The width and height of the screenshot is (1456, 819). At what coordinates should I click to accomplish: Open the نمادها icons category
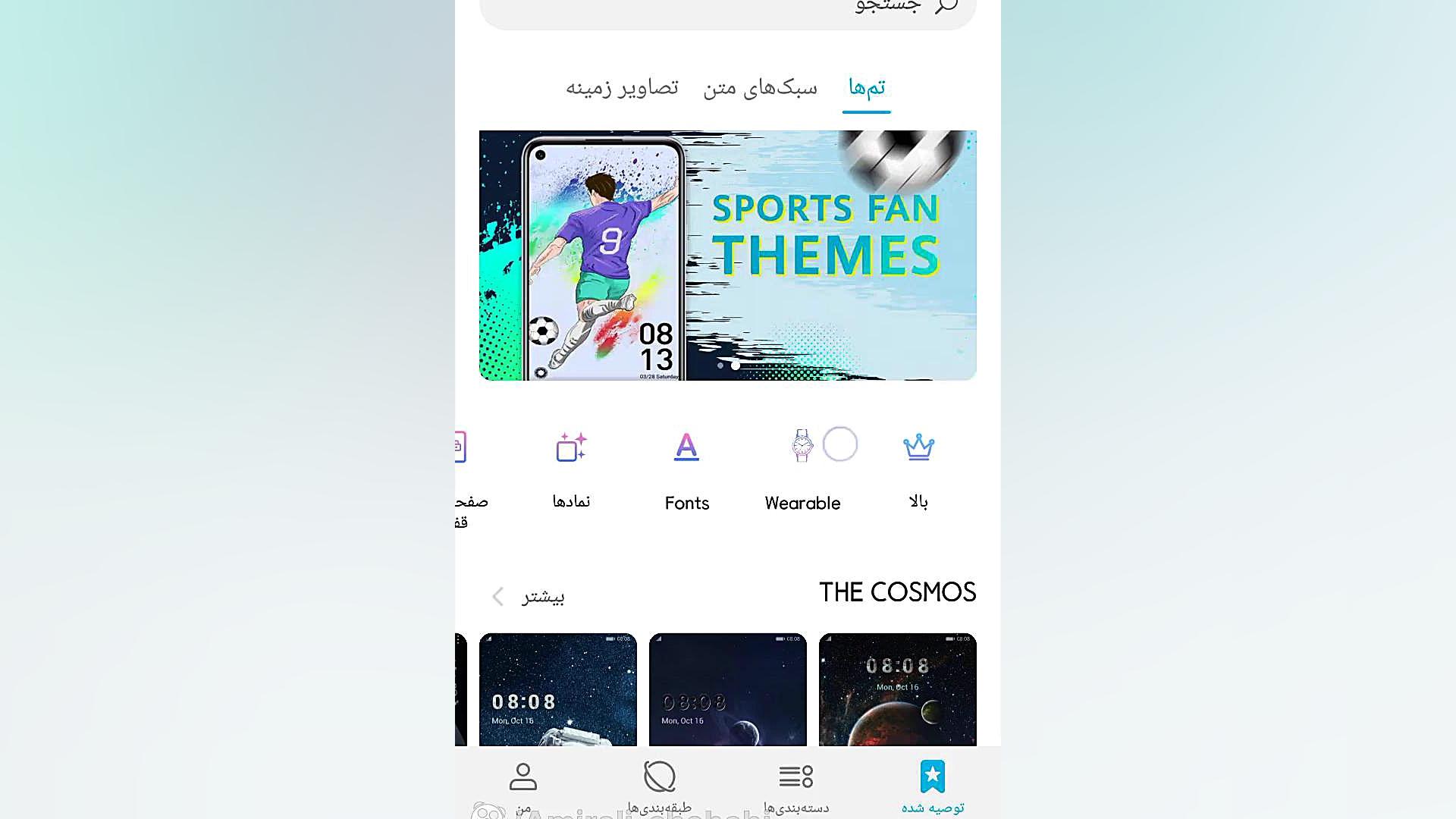[x=571, y=466]
